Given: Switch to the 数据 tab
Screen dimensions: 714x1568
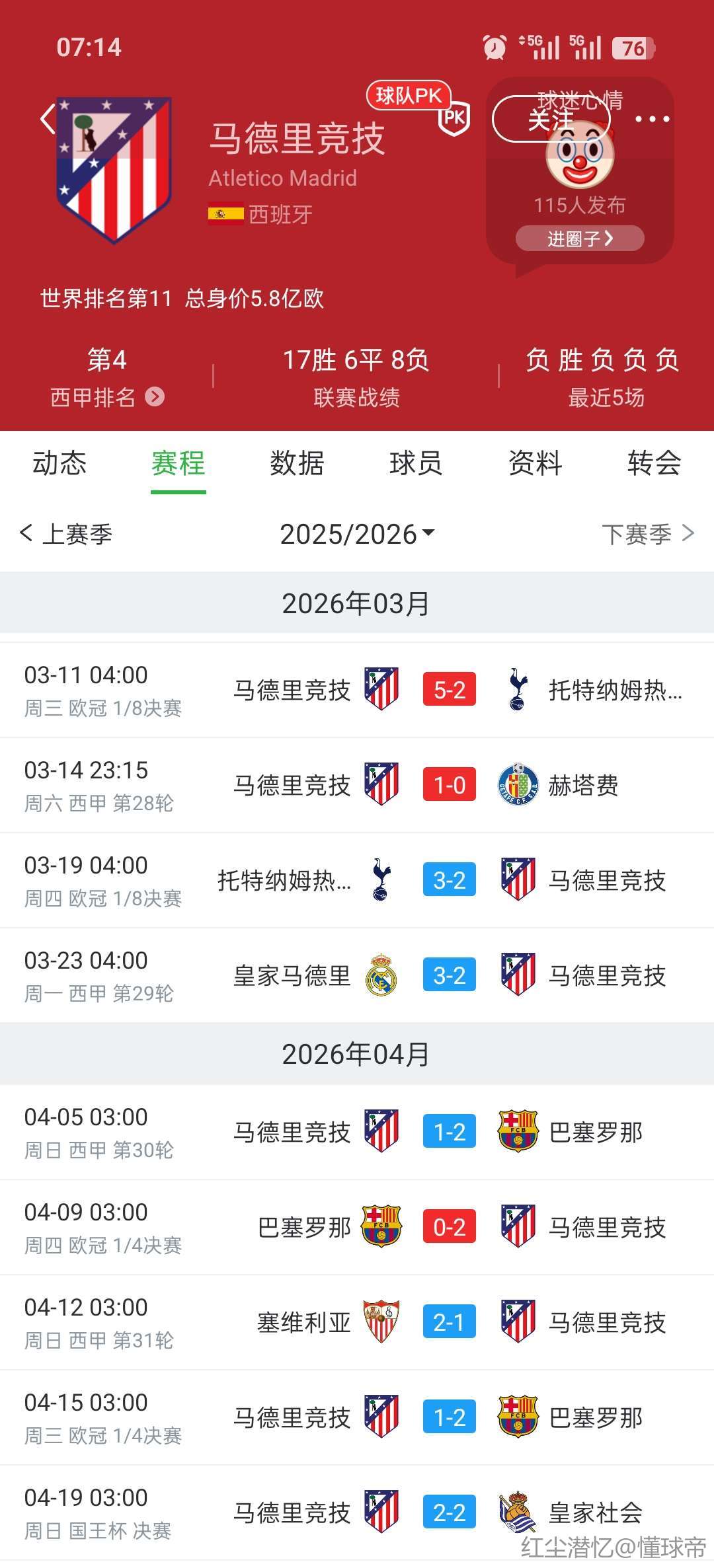Looking at the screenshot, I should [297, 463].
